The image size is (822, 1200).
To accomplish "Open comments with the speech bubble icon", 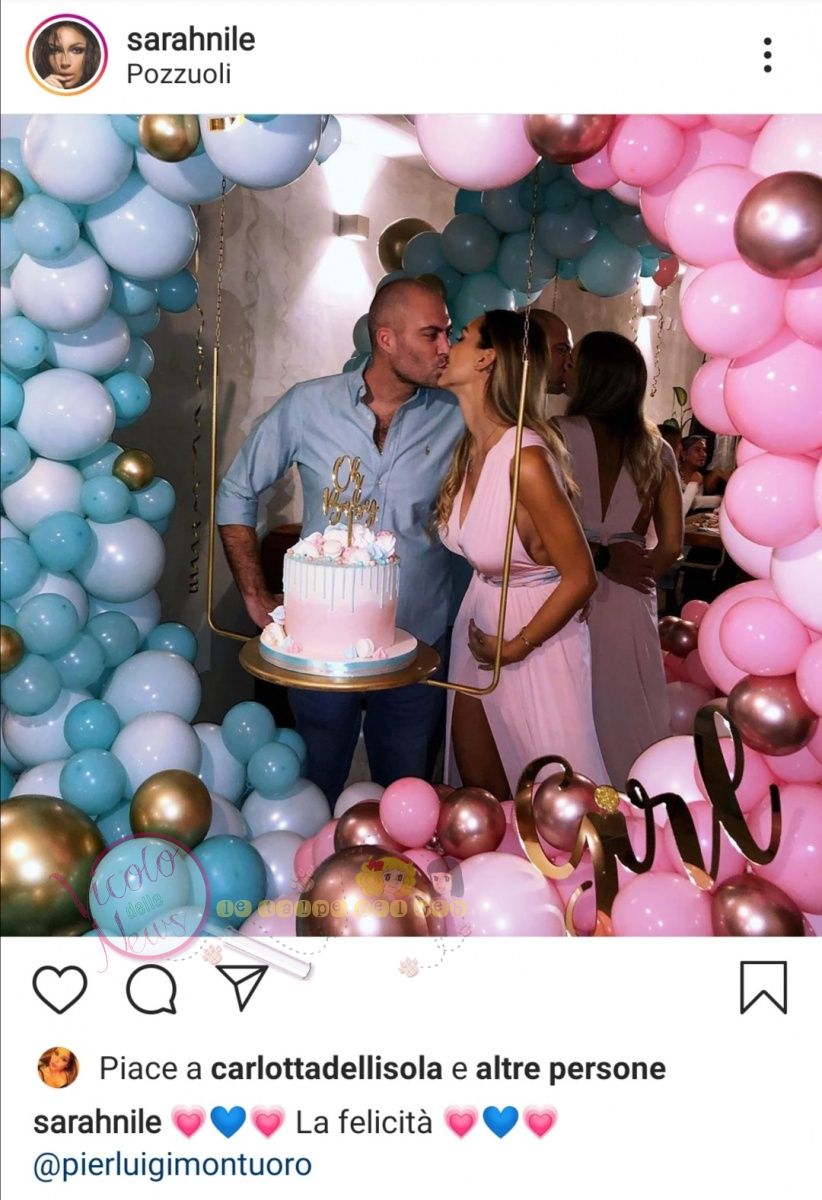I will [x=151, y=988].
